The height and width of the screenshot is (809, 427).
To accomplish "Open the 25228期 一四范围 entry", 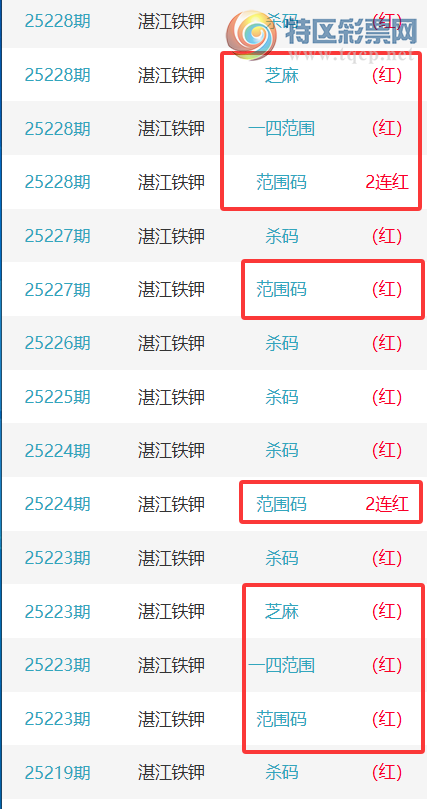I will point(214,128).
